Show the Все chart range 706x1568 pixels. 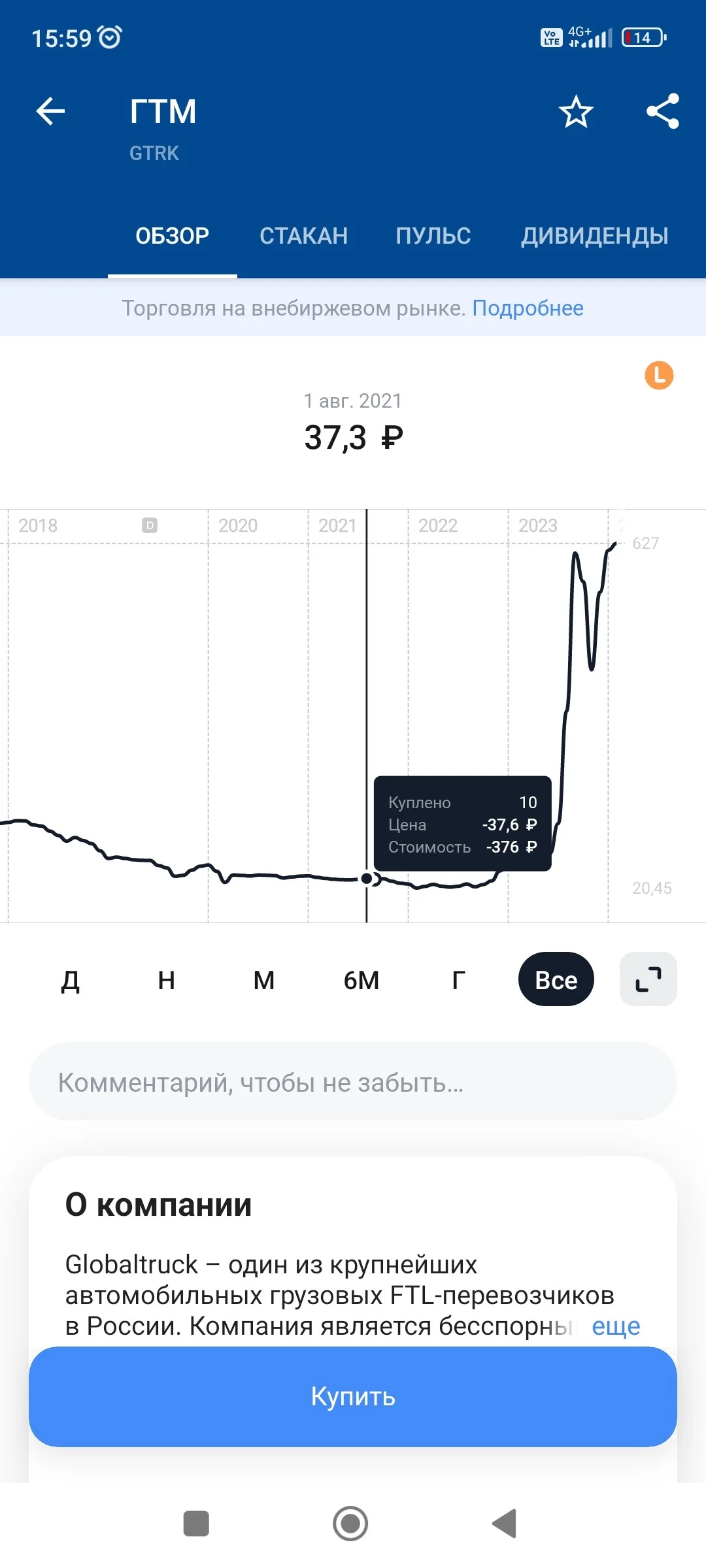[x=556, y=979]
